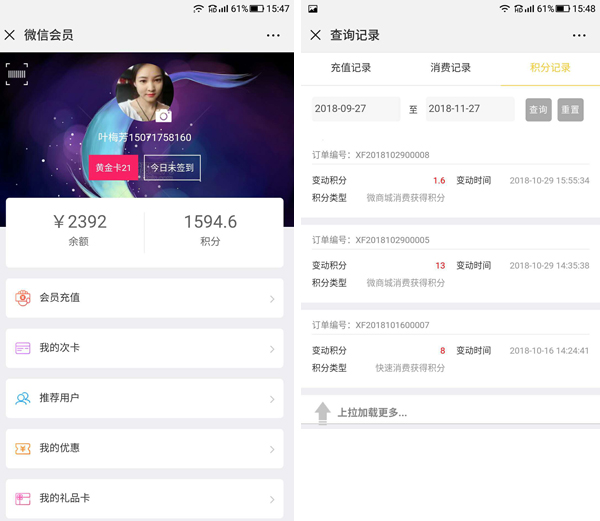
Task: Close the 查询记录 page
Action: [x=316, y=35]
